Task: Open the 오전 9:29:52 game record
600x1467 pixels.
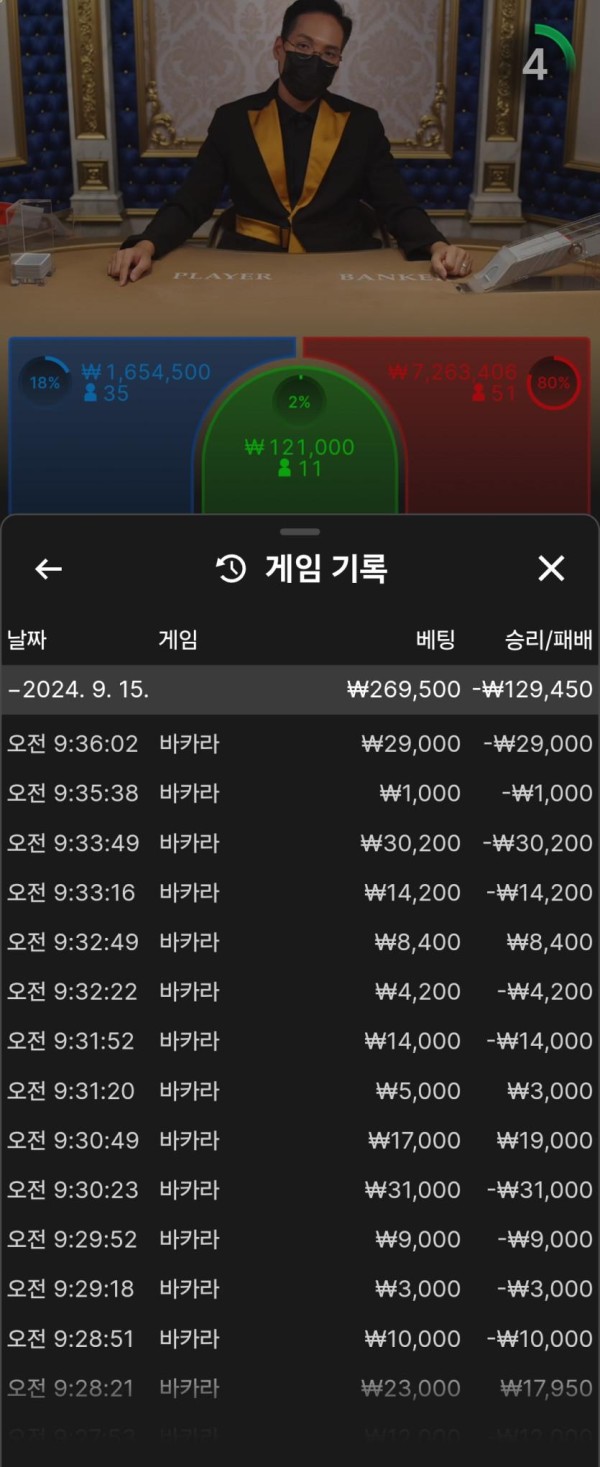Action: (x=300, y=1239)
